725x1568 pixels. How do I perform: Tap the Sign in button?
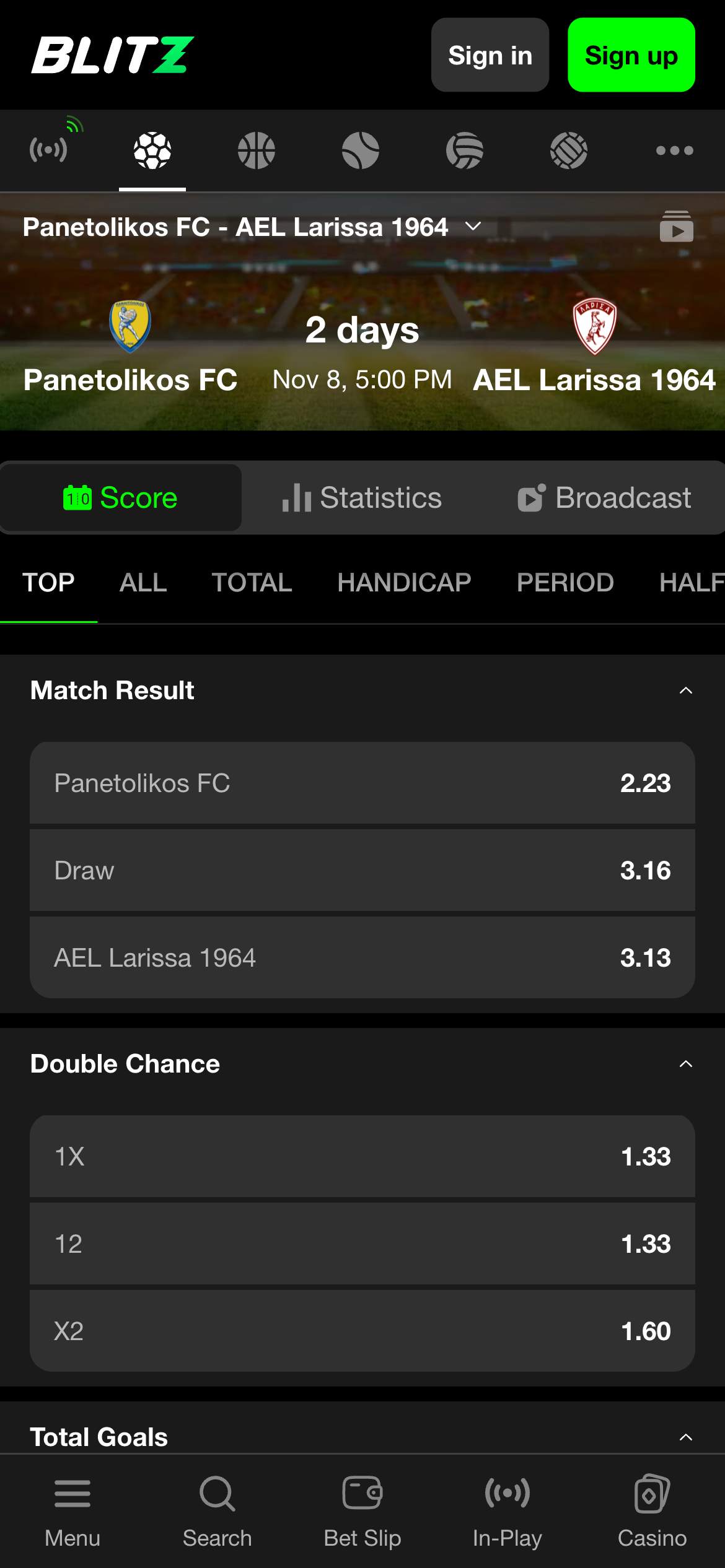coord(490,55)
